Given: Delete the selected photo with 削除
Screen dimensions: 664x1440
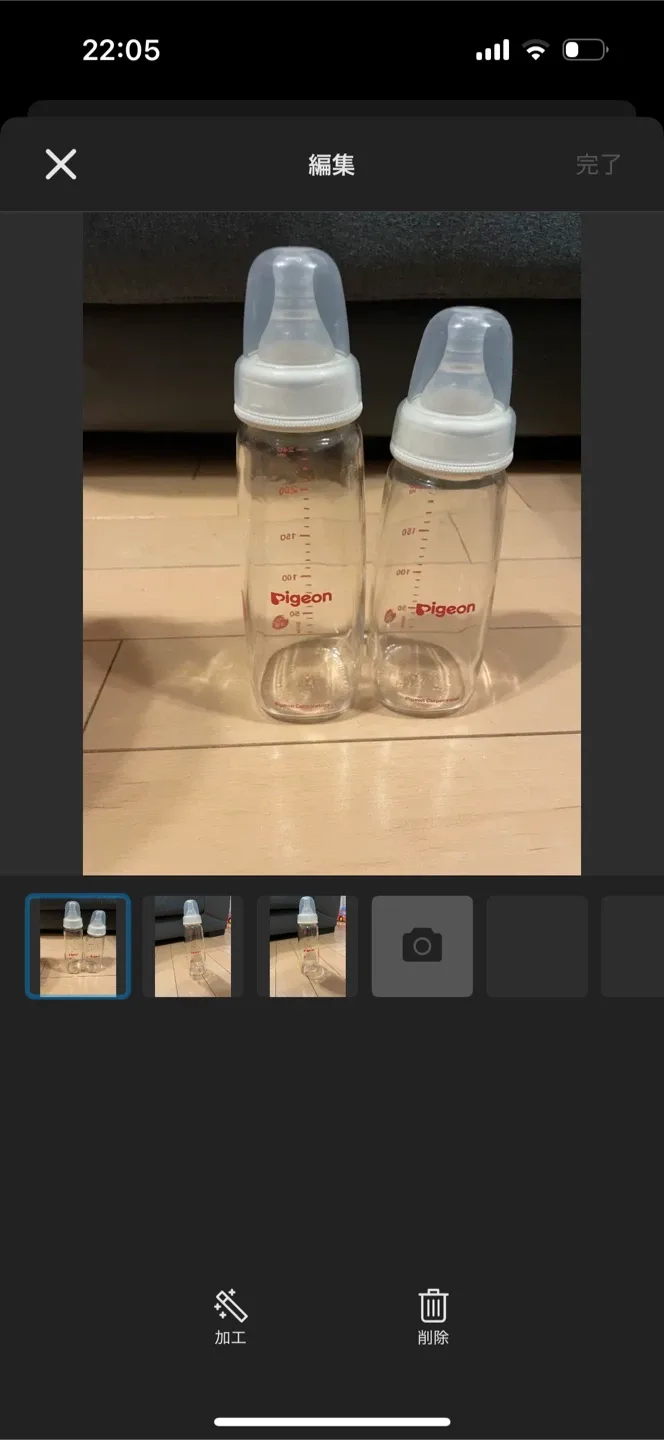Looking at the screenshot, I should (x=433, y=1316).
